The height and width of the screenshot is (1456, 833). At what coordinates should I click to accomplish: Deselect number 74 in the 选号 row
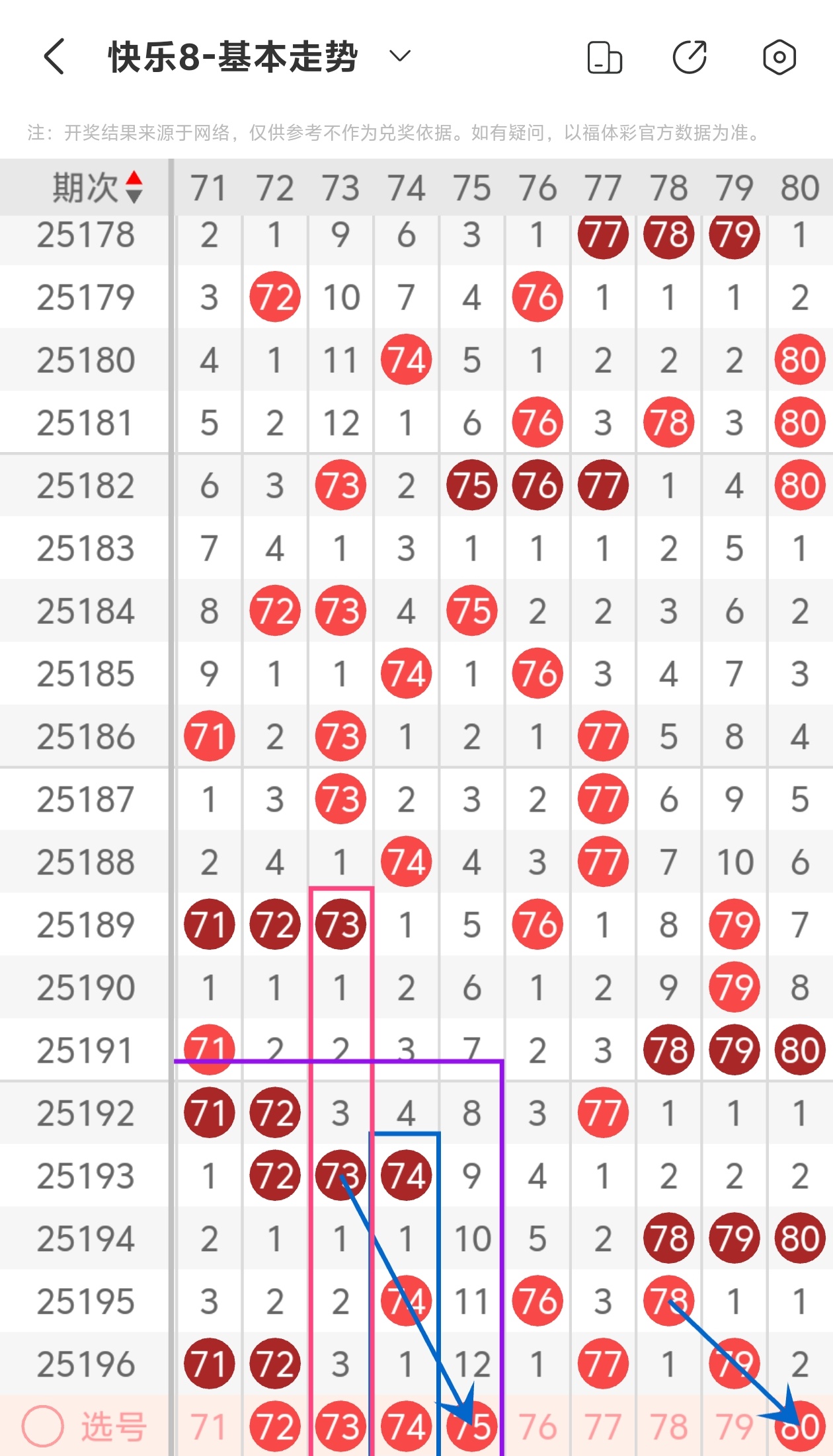click(x=406, y=1426)
